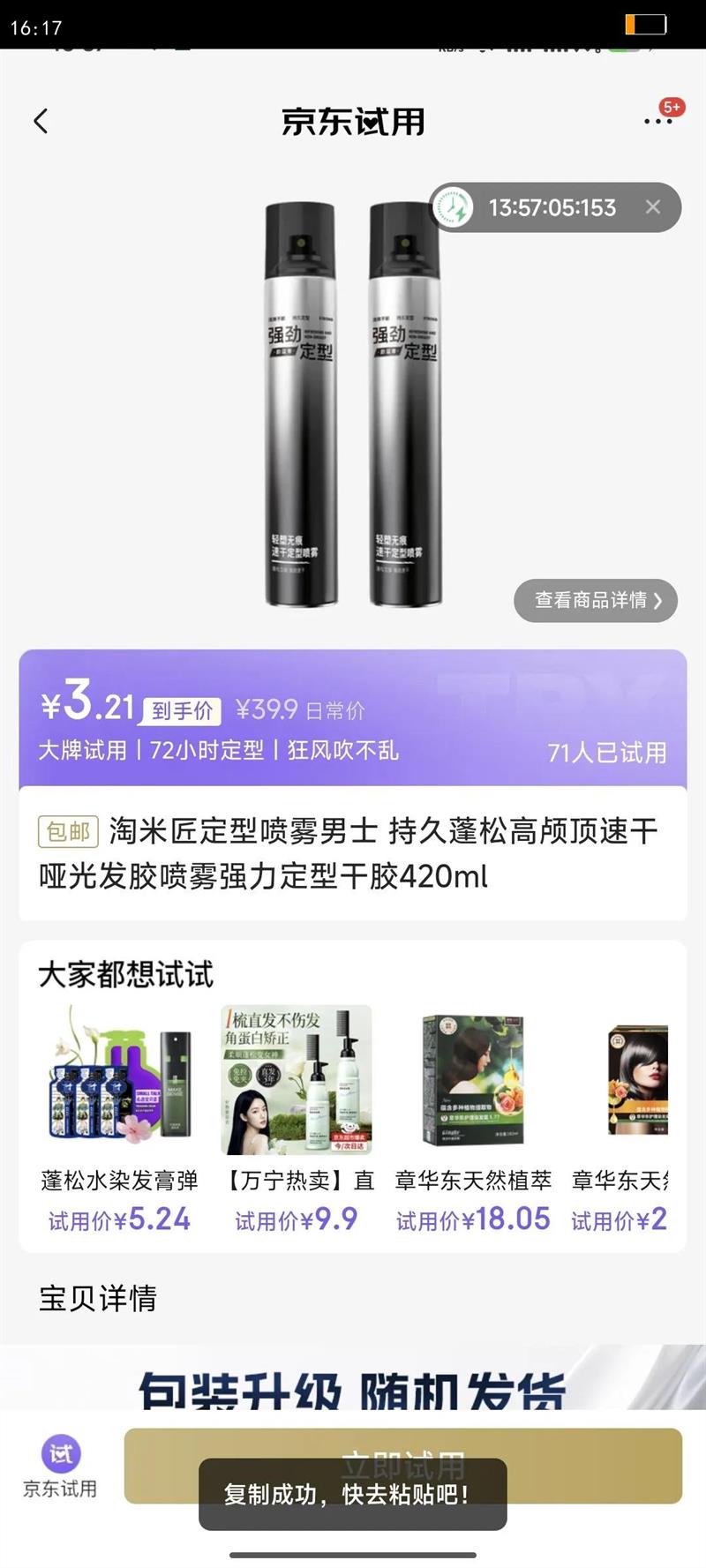Open 查看商品详情 to view product details
The width and height of the screenshot is (706, 1568).
point(595,601)
